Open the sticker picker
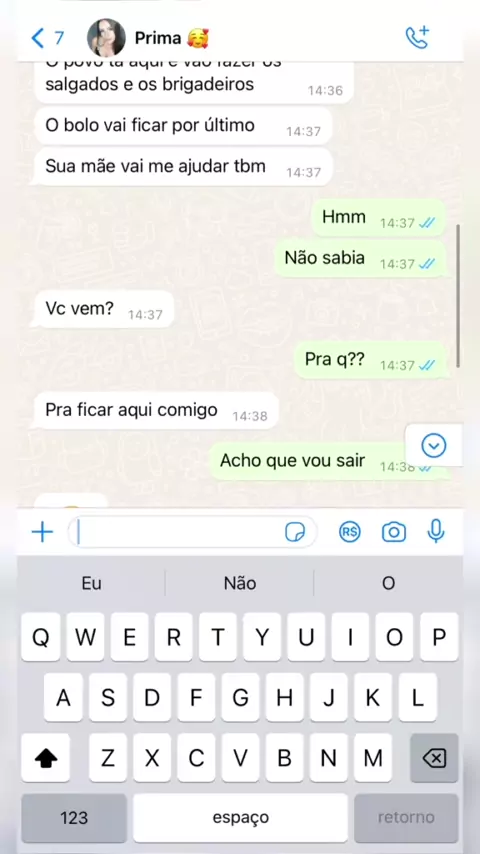Image resolution: width=480 pixels, height=854 pixels. coord(295,532)
